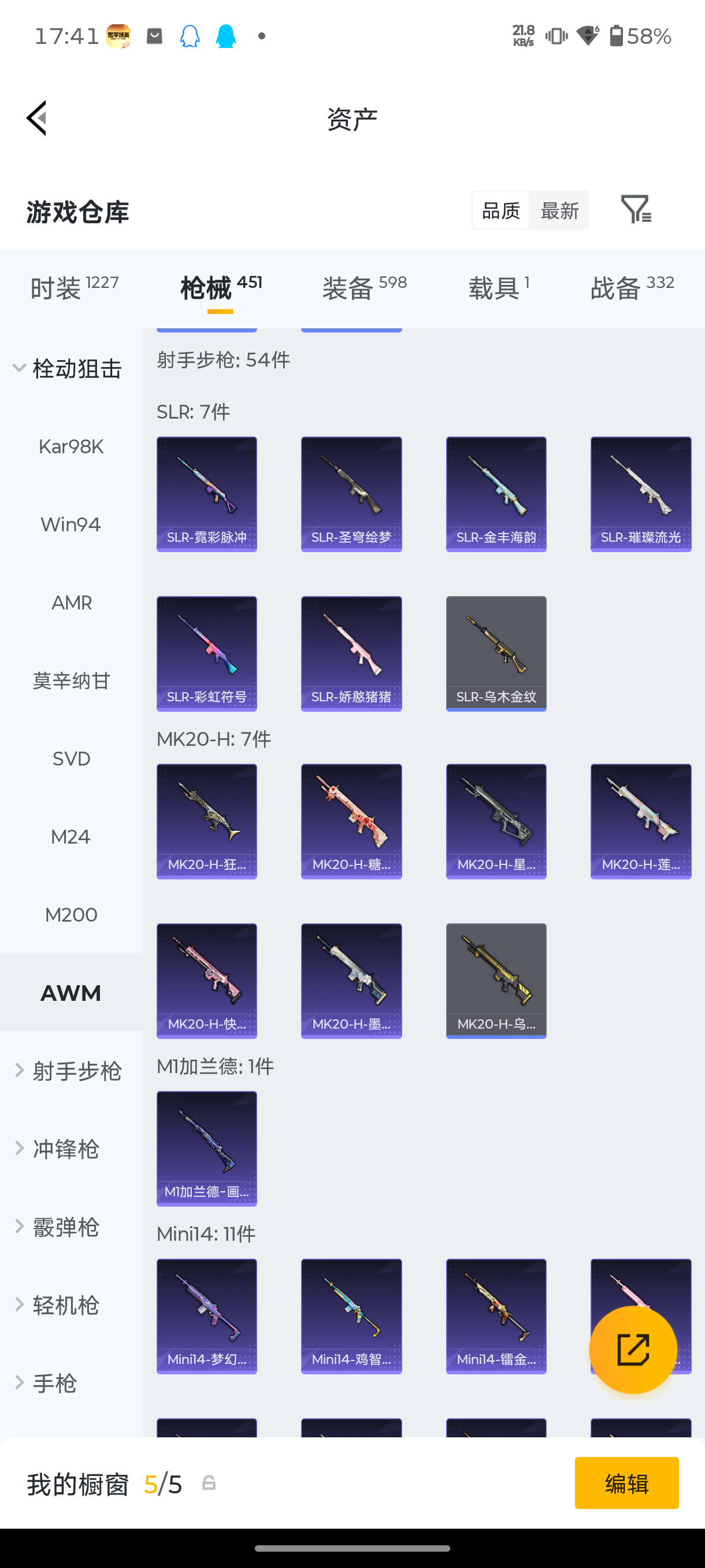Go back using the top-left arrow
The height and width of the screenshot is (1568, 705).
click(x=36, y=118)
